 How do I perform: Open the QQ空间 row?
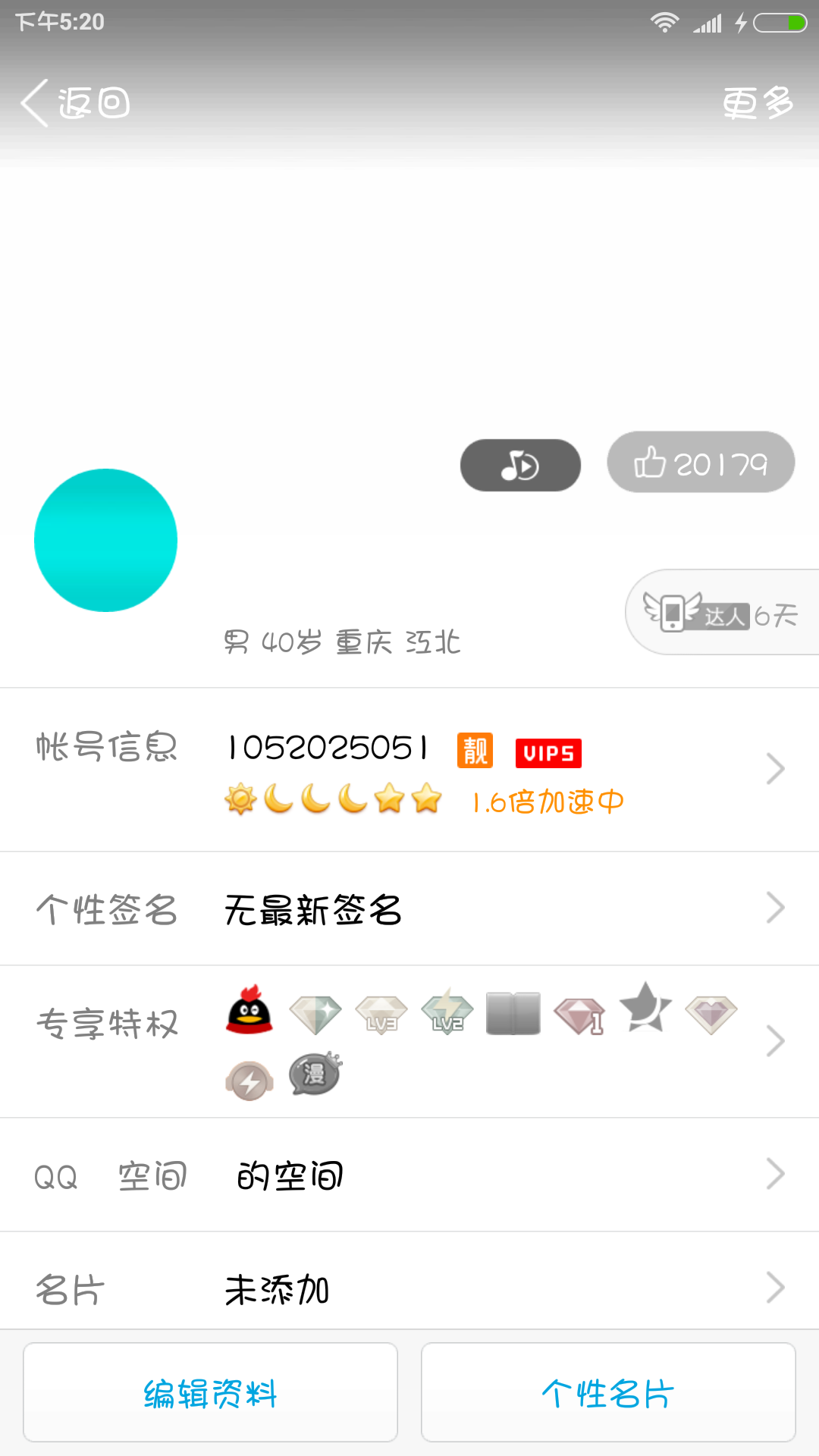click(409, 1175)
